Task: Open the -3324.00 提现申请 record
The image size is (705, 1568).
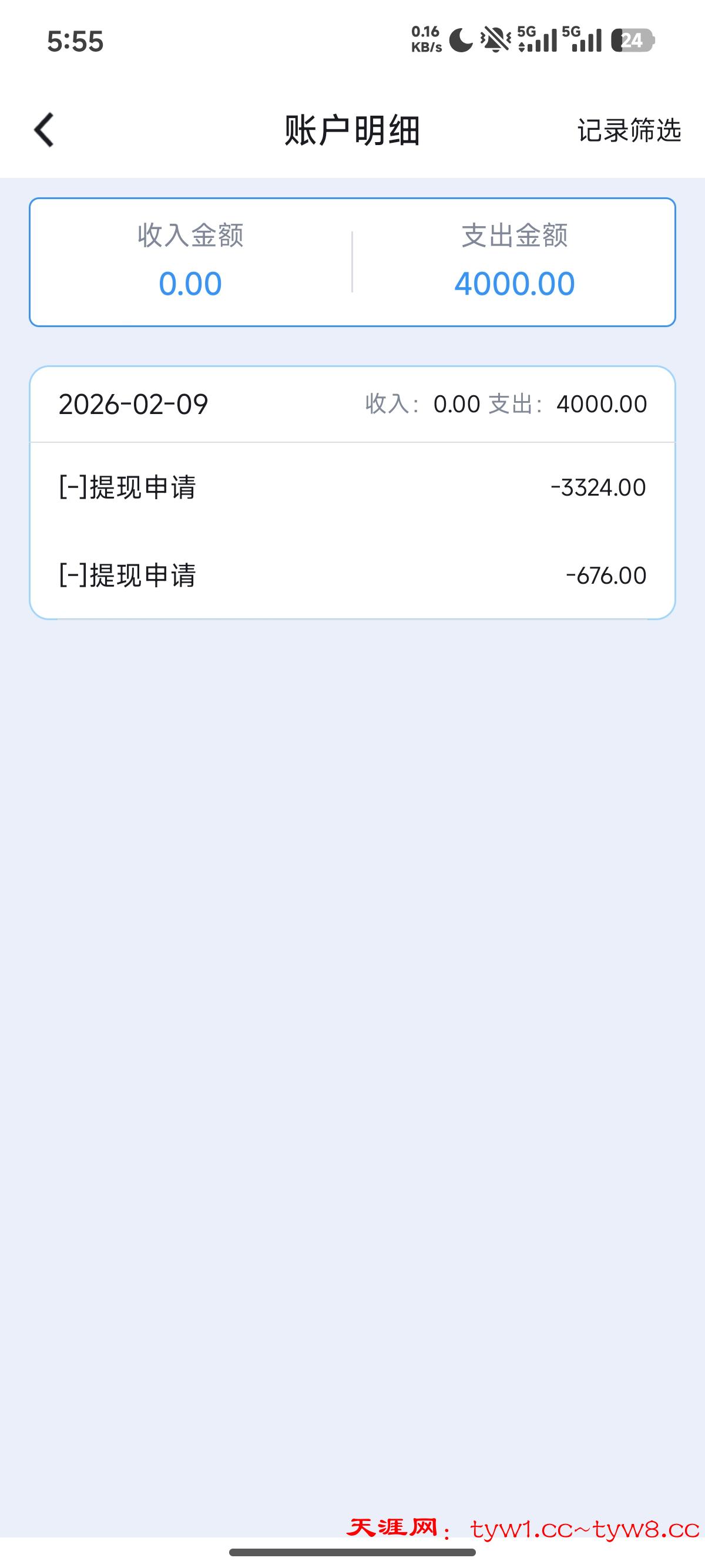Action: point(352,487)
